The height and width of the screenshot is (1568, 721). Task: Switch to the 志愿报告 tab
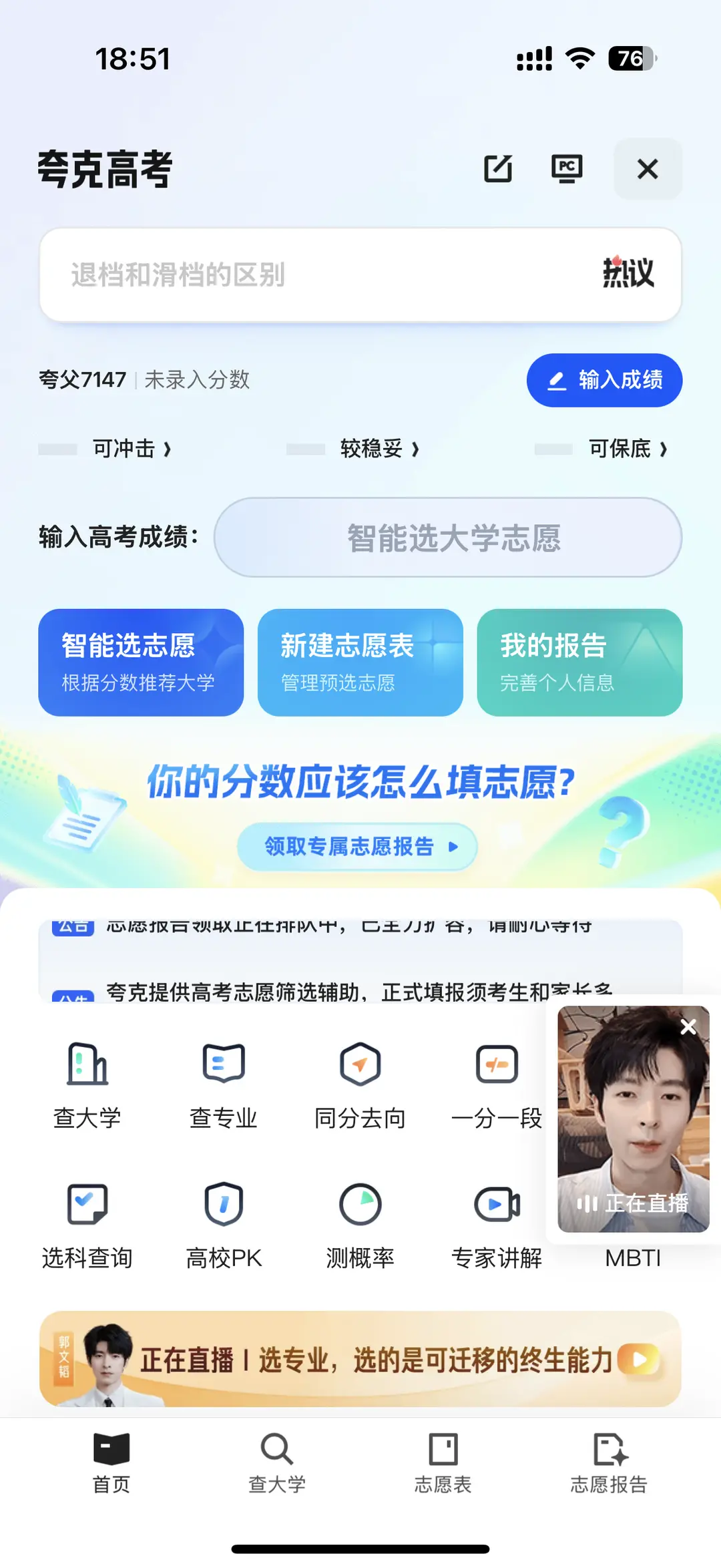click(x=609, y=1462)
